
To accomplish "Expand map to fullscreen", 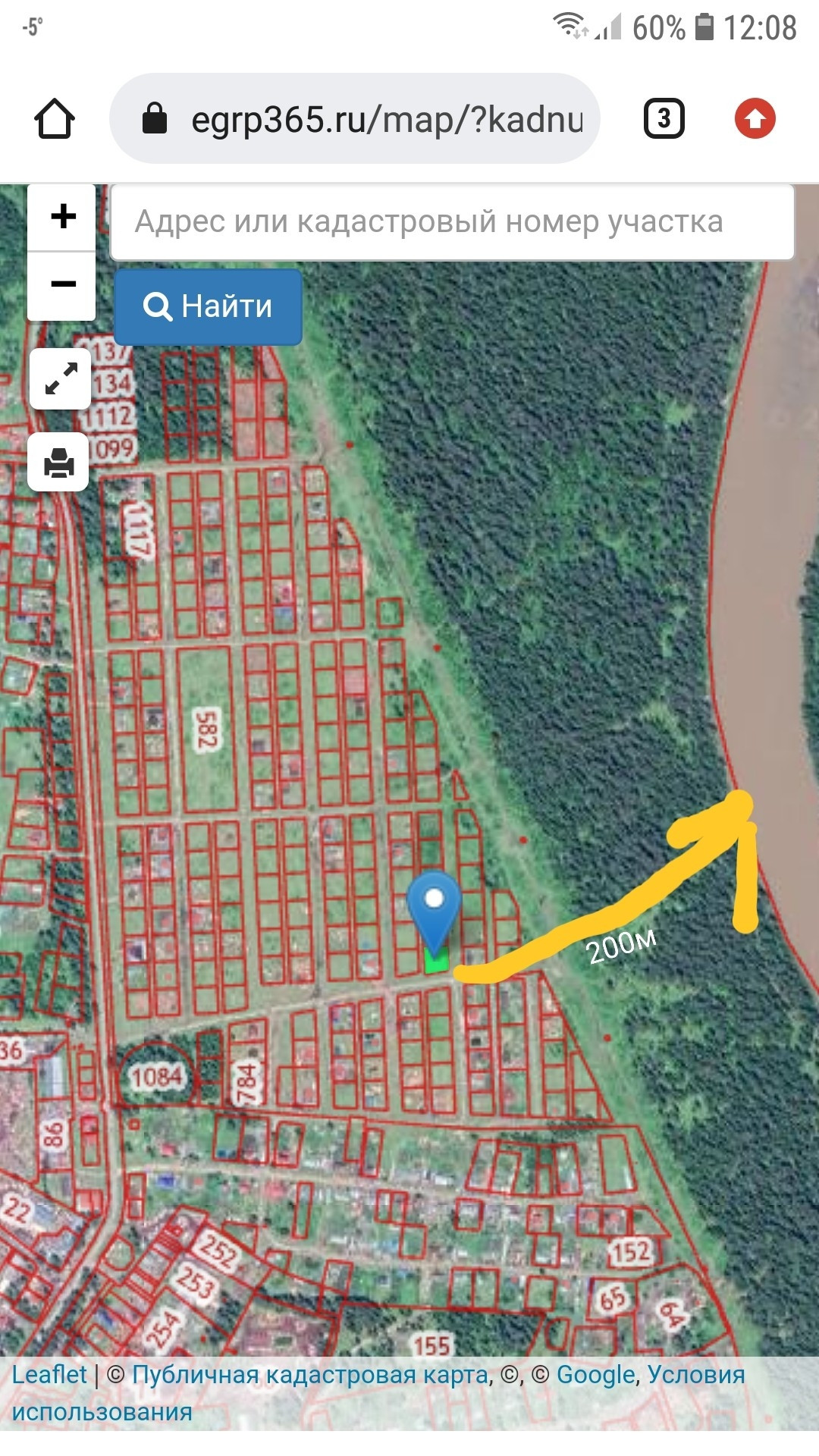I will pyautogui.click(x=61, y=378).
